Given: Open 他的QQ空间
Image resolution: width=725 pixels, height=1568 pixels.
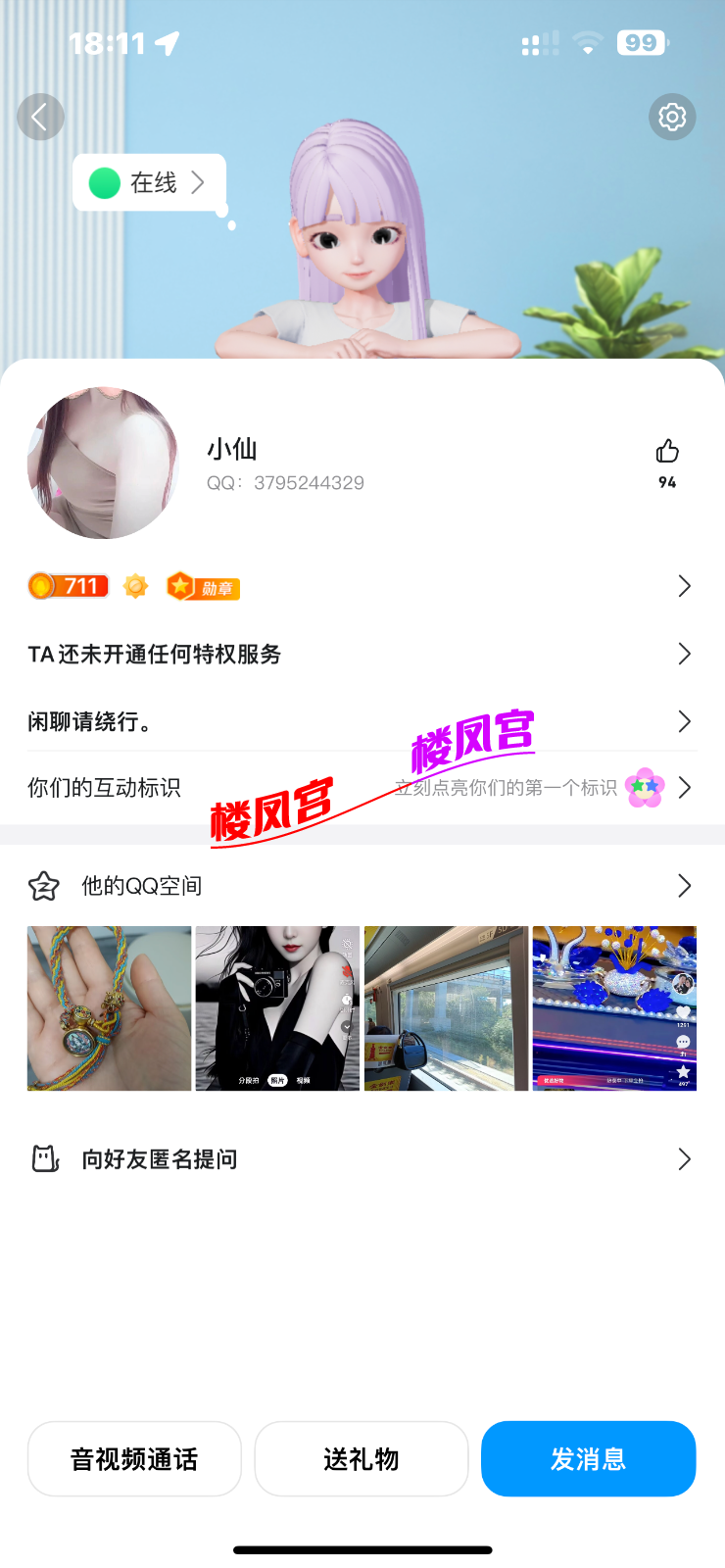Looking at the screenshot, I should point(361,886).
